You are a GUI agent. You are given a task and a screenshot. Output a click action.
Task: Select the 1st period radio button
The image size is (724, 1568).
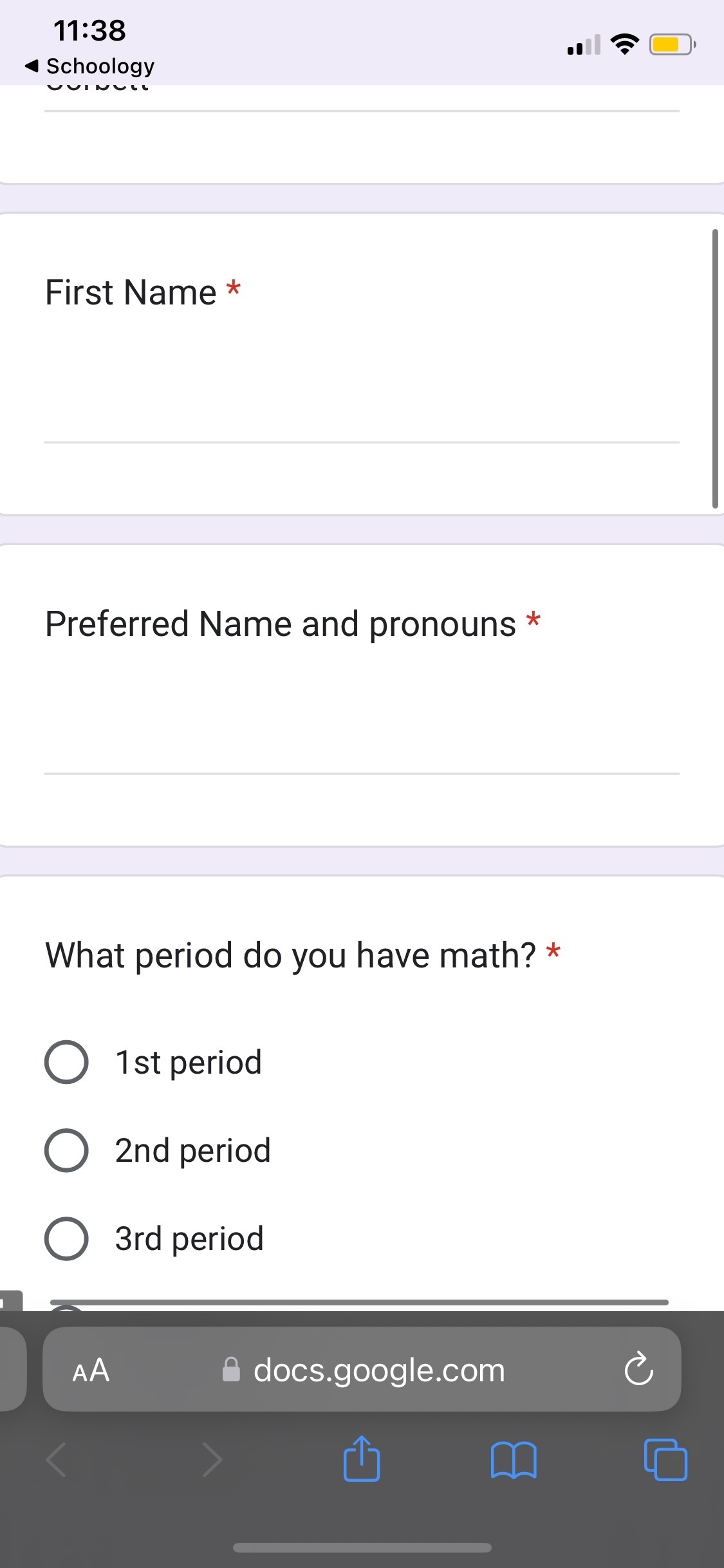pyautogui.click(x=66, y=1062)
